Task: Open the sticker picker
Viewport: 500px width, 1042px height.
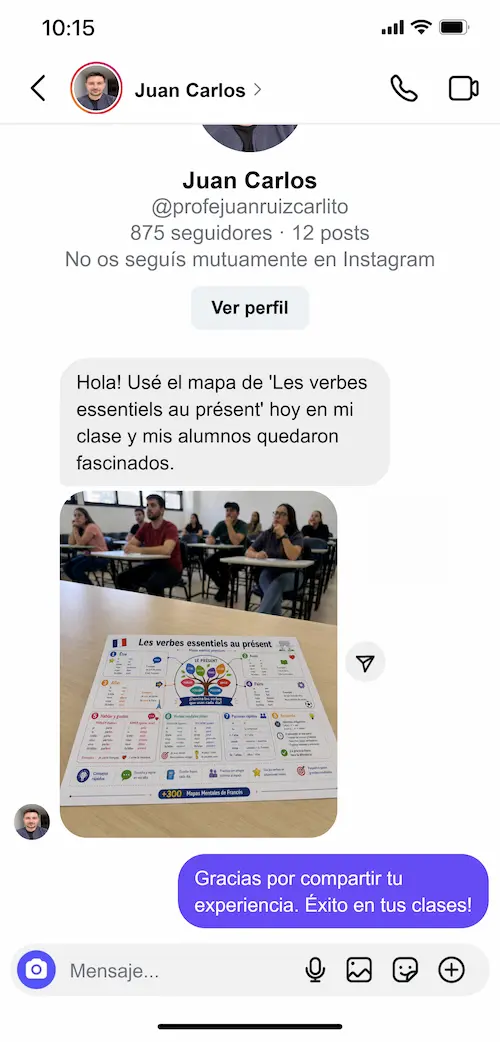Action: click(x=405, y=970)
